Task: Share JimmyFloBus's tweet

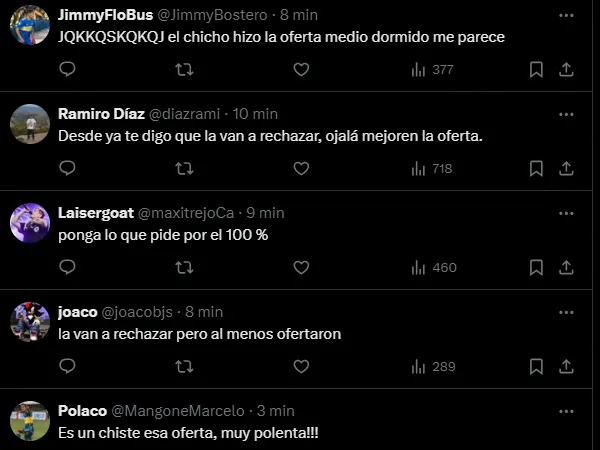Action: pos(565,69)
